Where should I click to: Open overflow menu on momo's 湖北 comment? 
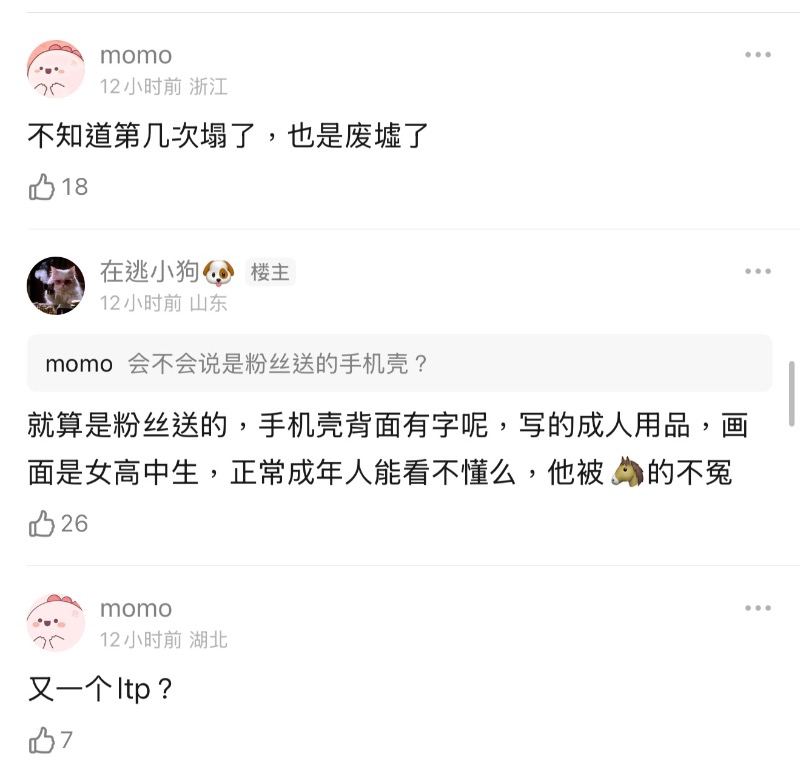[757, 608]
